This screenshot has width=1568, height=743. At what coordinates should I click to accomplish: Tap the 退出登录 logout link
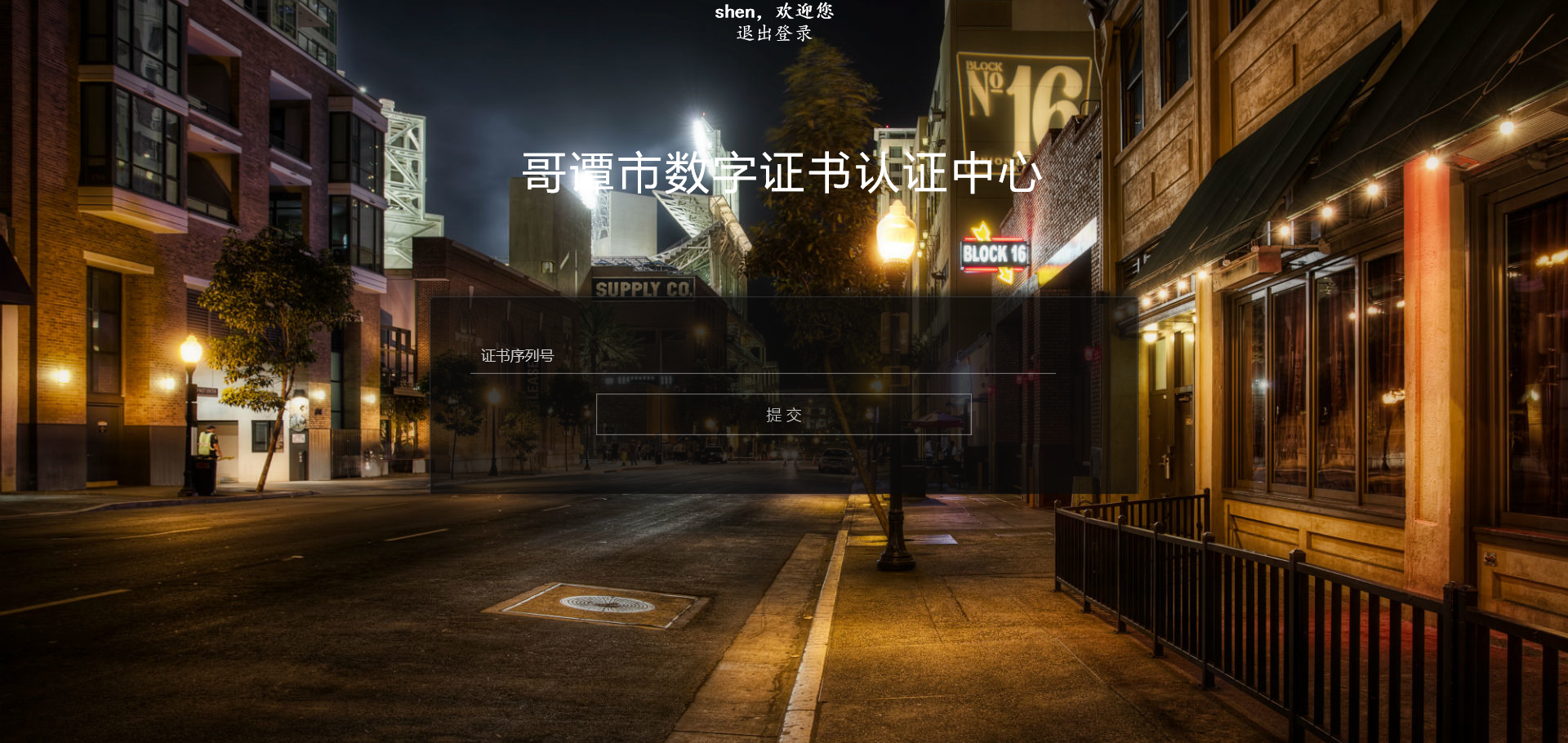tap(773, 33)
